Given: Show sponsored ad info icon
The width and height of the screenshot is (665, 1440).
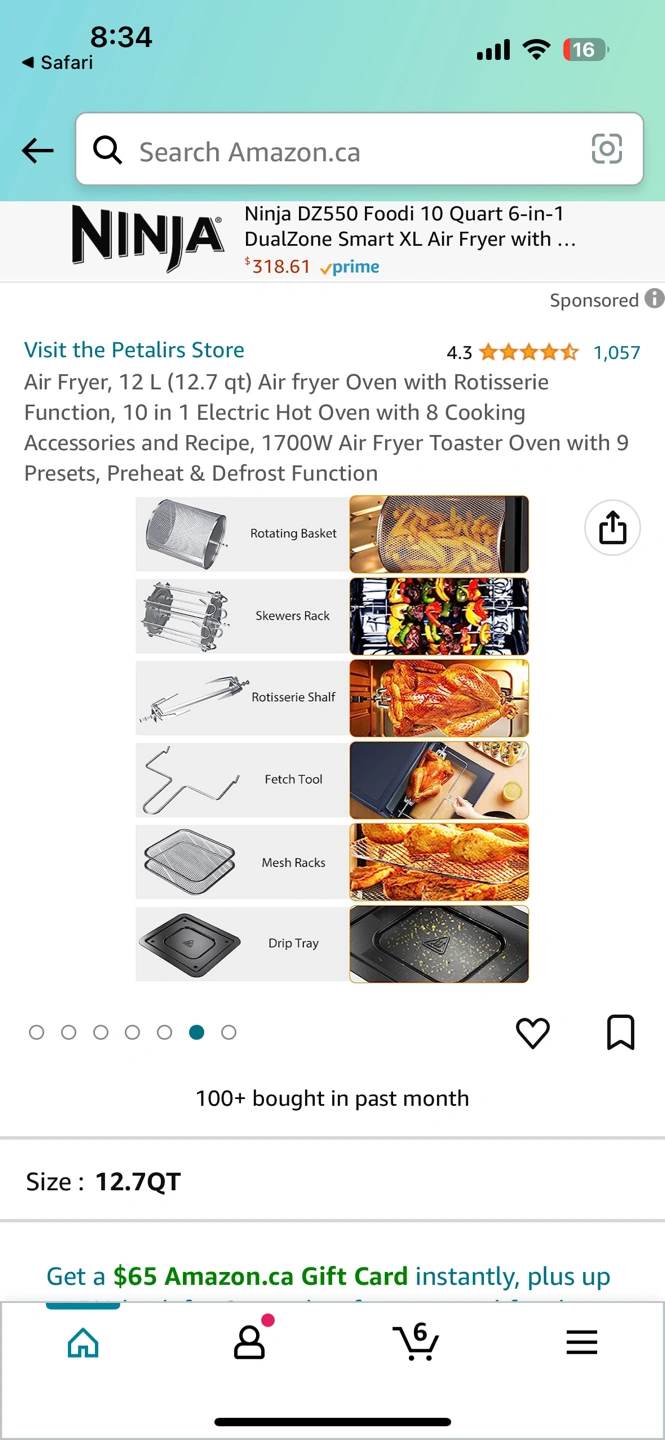Looking at the screenshot, I should point(654,299).
